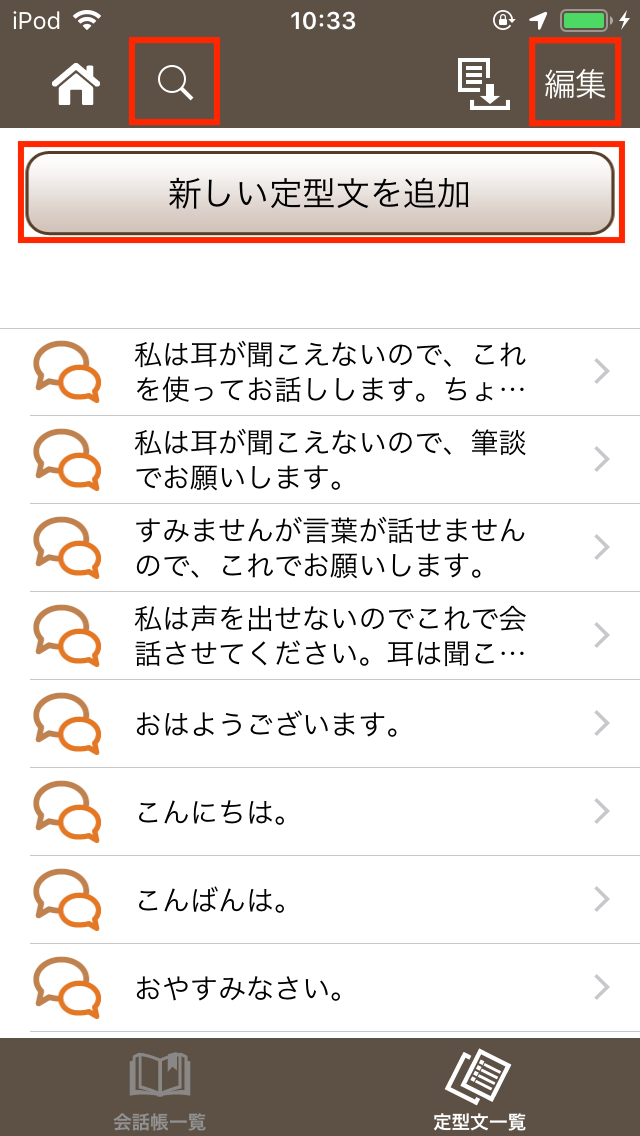
Task: Open the phrase すみませんが言葉が話せません
Action: (x=330, y=548)
